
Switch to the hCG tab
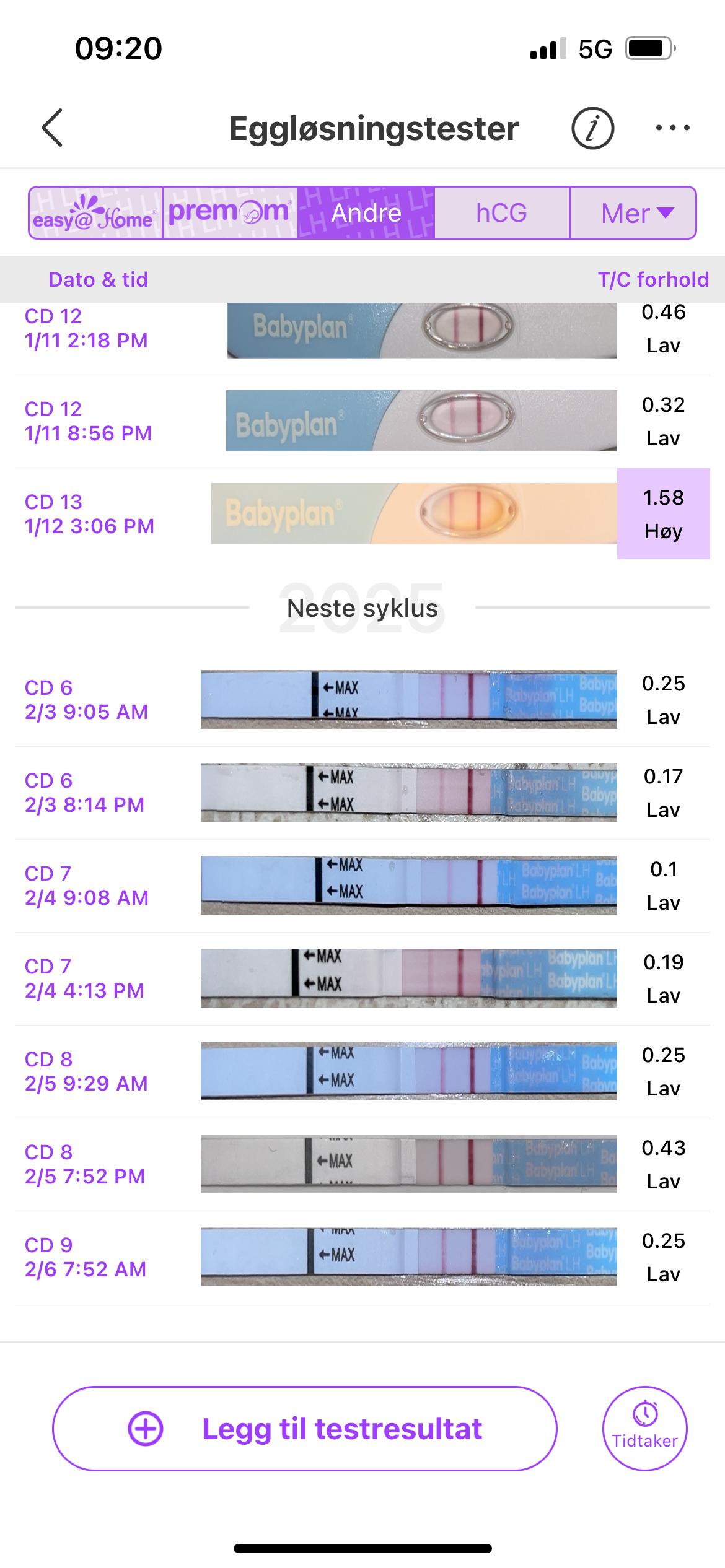click(501, 213)
